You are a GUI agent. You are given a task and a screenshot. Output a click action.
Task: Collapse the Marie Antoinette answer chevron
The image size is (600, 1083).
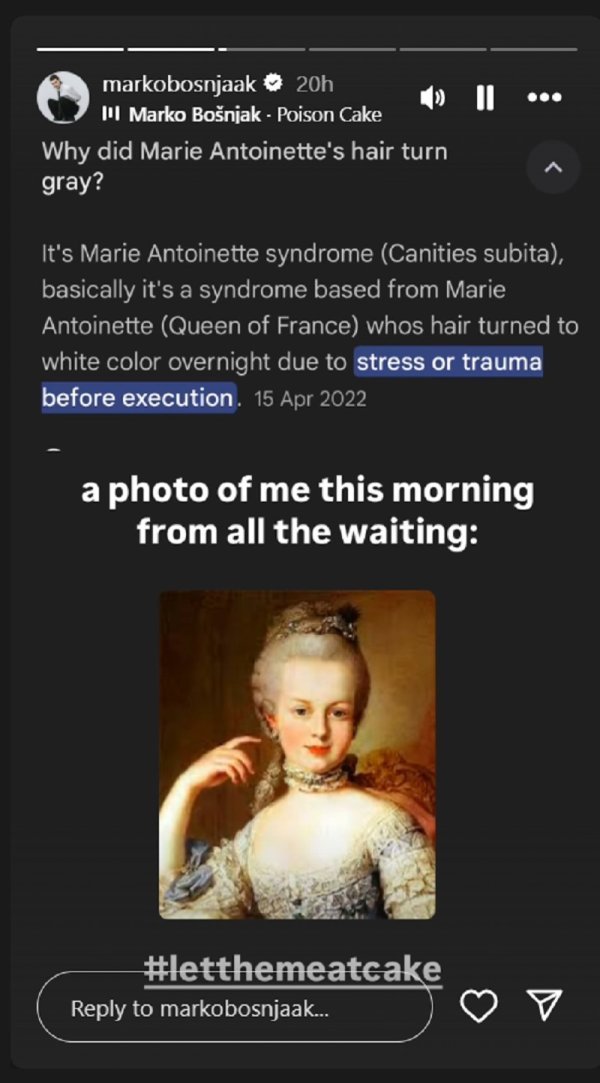552,168
